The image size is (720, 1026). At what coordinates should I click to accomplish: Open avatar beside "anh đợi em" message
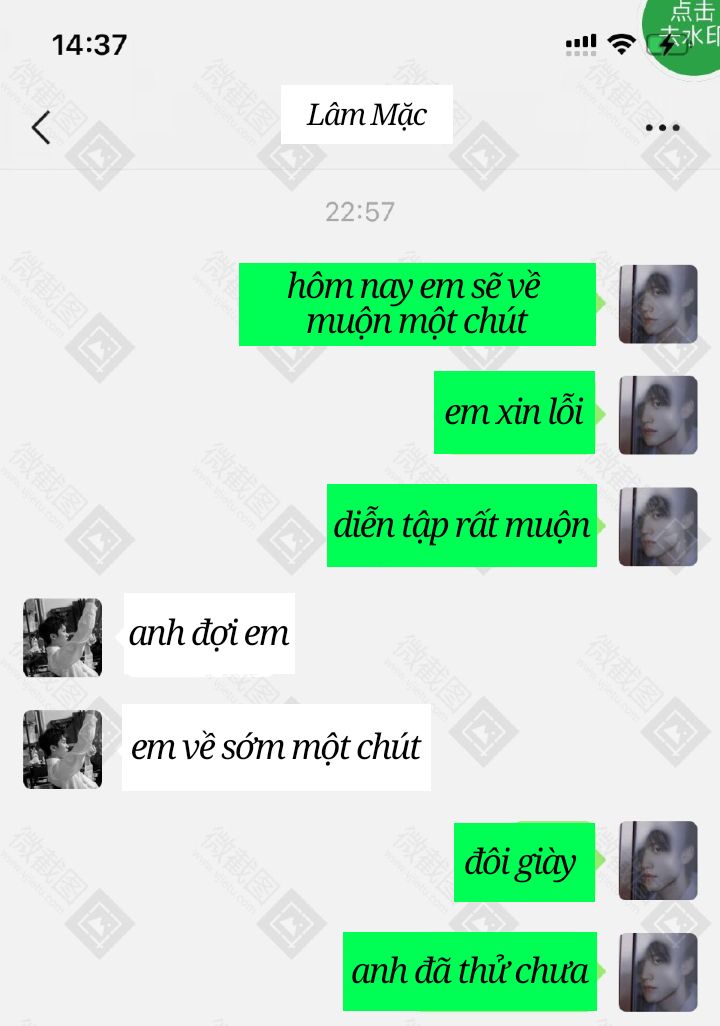[62, 637]
